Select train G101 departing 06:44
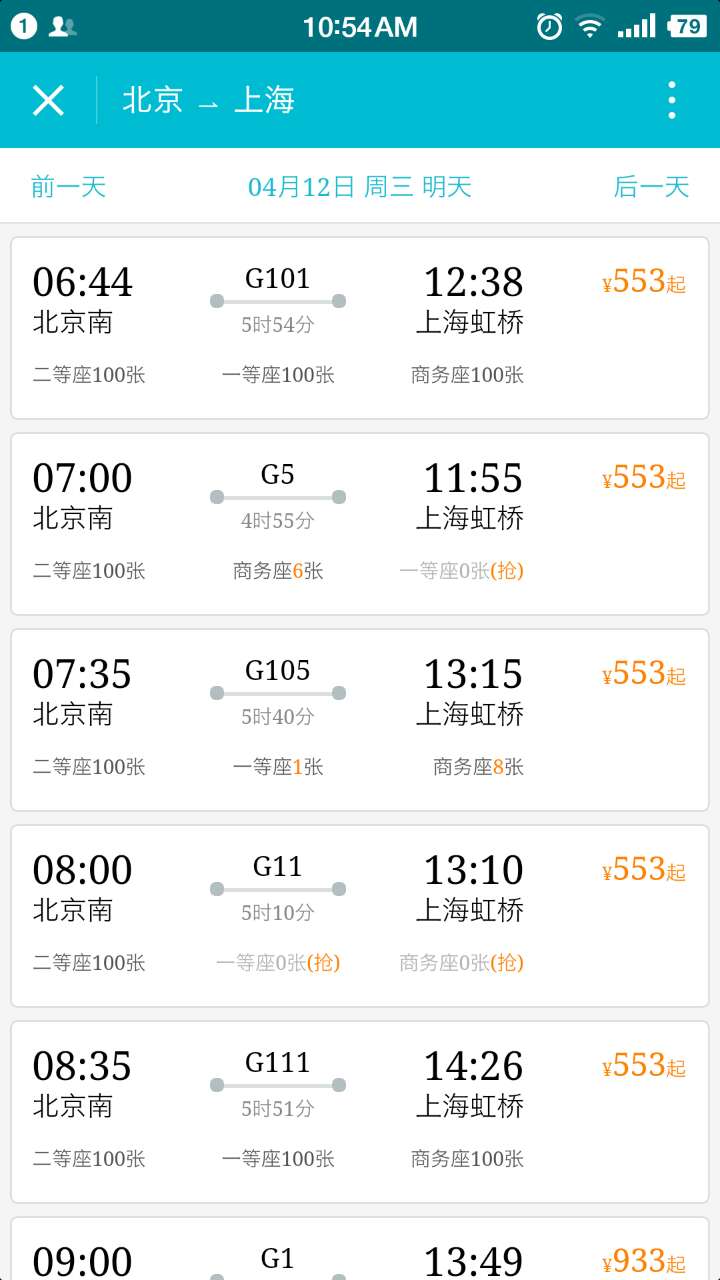Screen dimensions: 720x1280 pyautogui.click(x=360, y=328)
